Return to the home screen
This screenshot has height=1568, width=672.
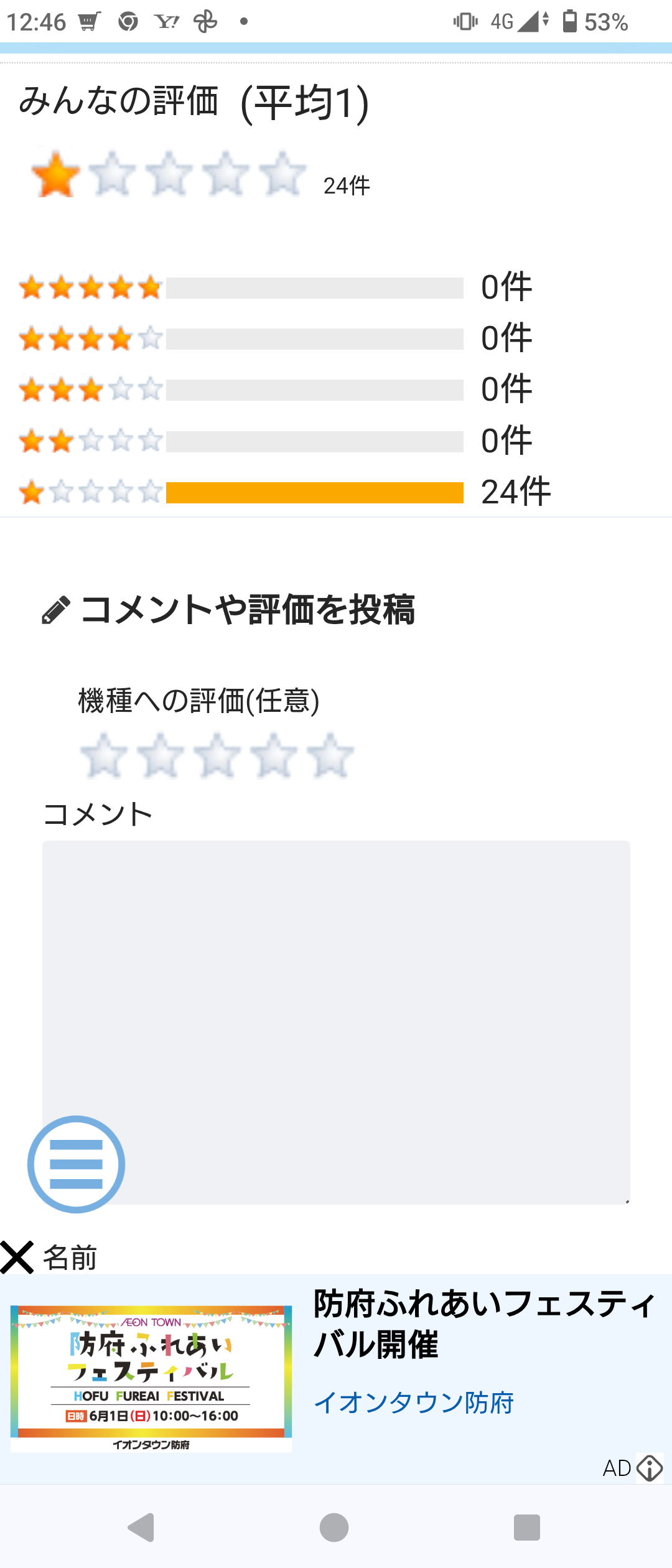point(334,1527)
